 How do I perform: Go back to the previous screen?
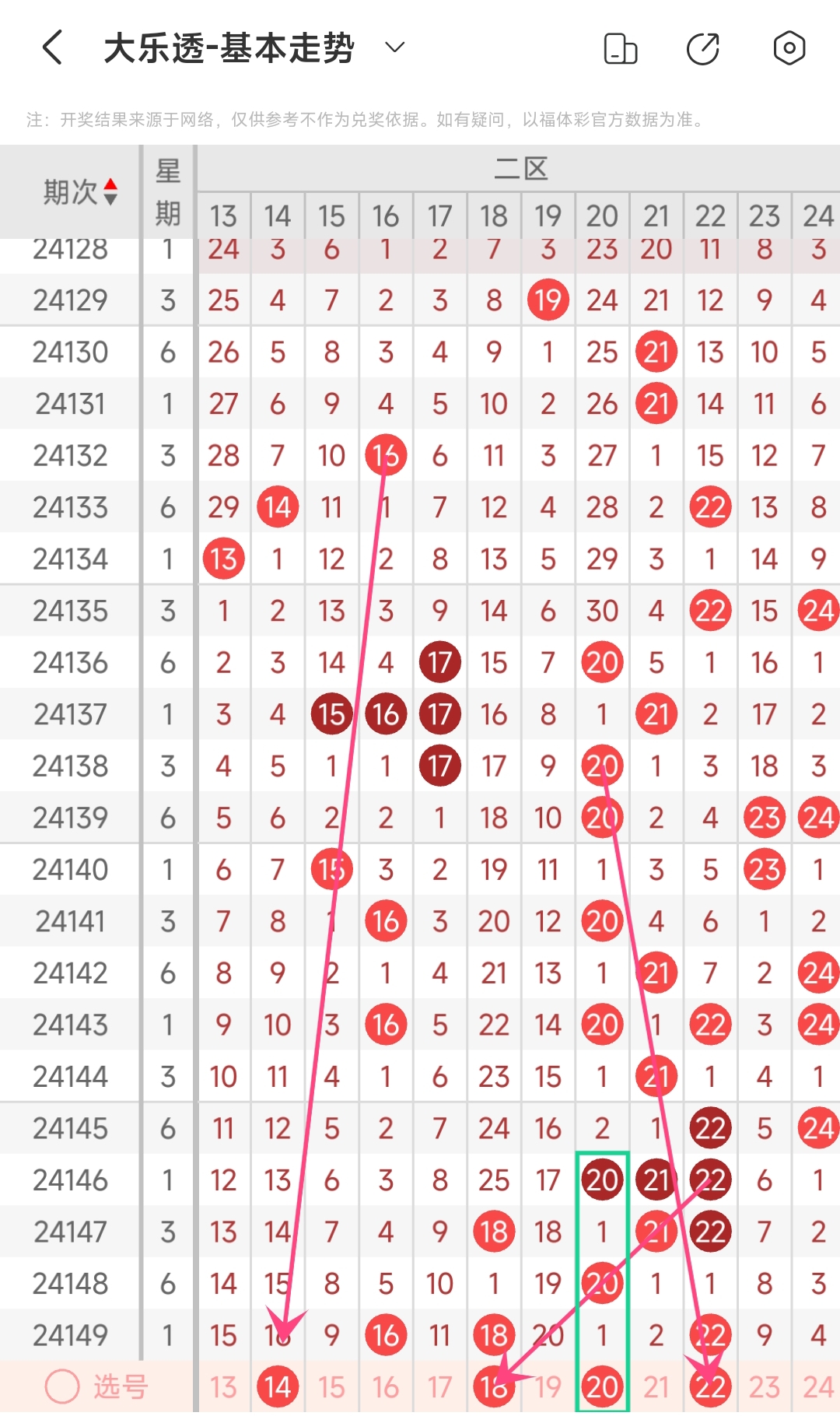tap(52, 48)
